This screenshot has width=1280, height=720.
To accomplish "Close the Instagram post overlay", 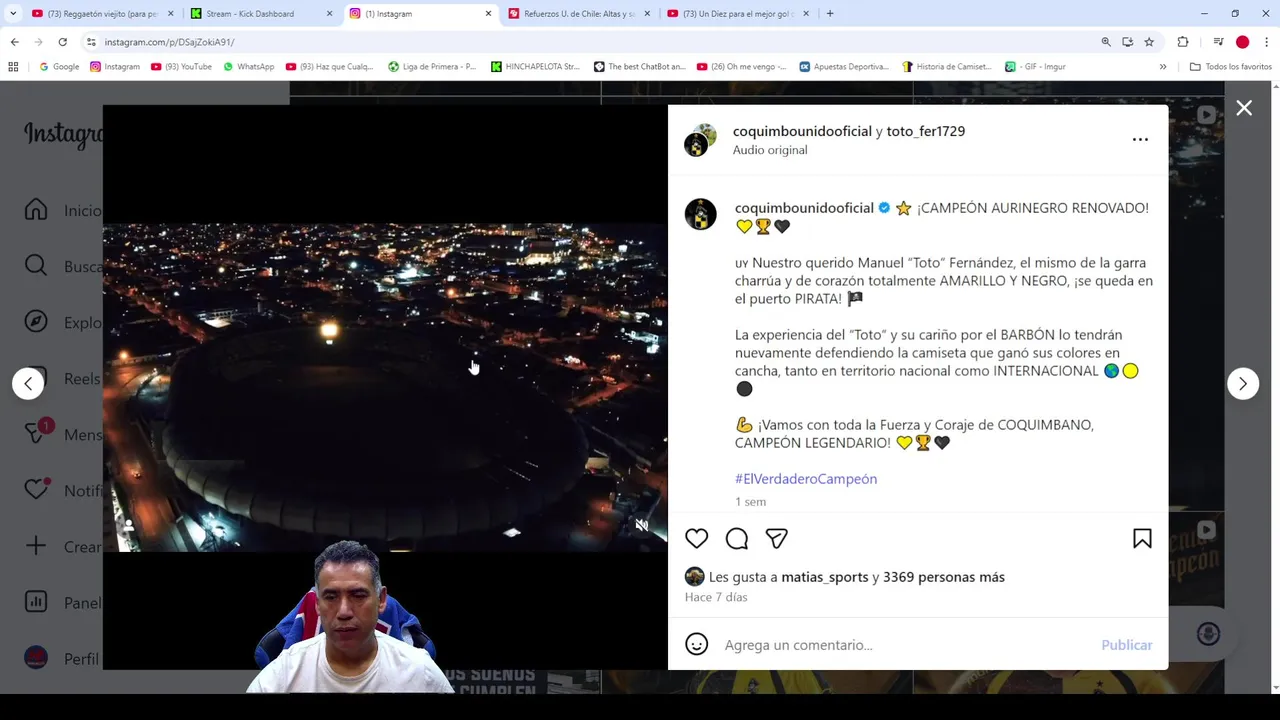I will [1243, 108].
